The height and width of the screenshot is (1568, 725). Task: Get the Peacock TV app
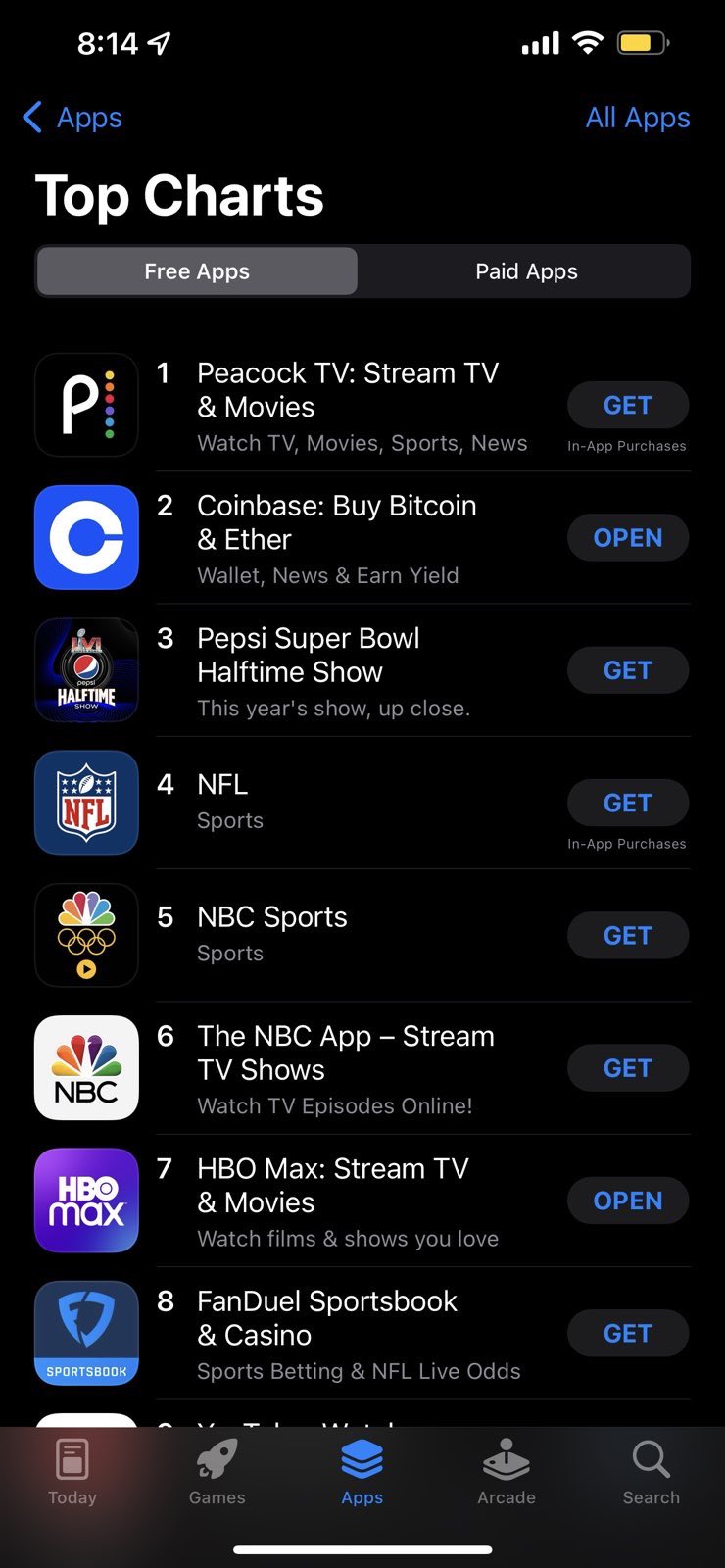click(x=627, y=406)
